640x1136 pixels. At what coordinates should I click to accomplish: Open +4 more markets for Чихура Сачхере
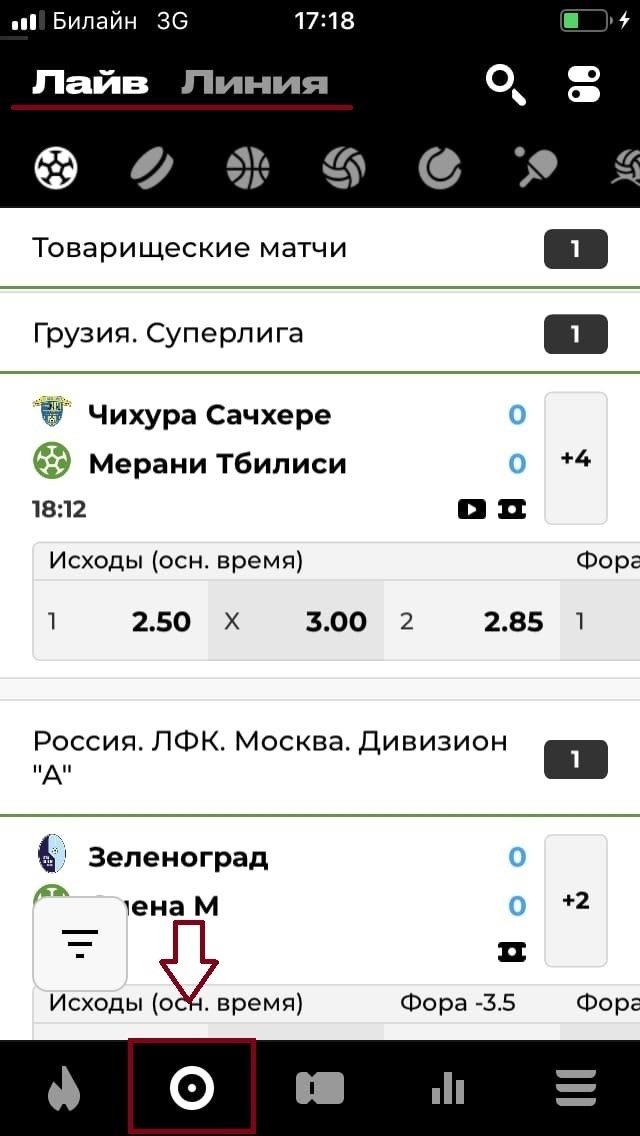click(575, 458)
